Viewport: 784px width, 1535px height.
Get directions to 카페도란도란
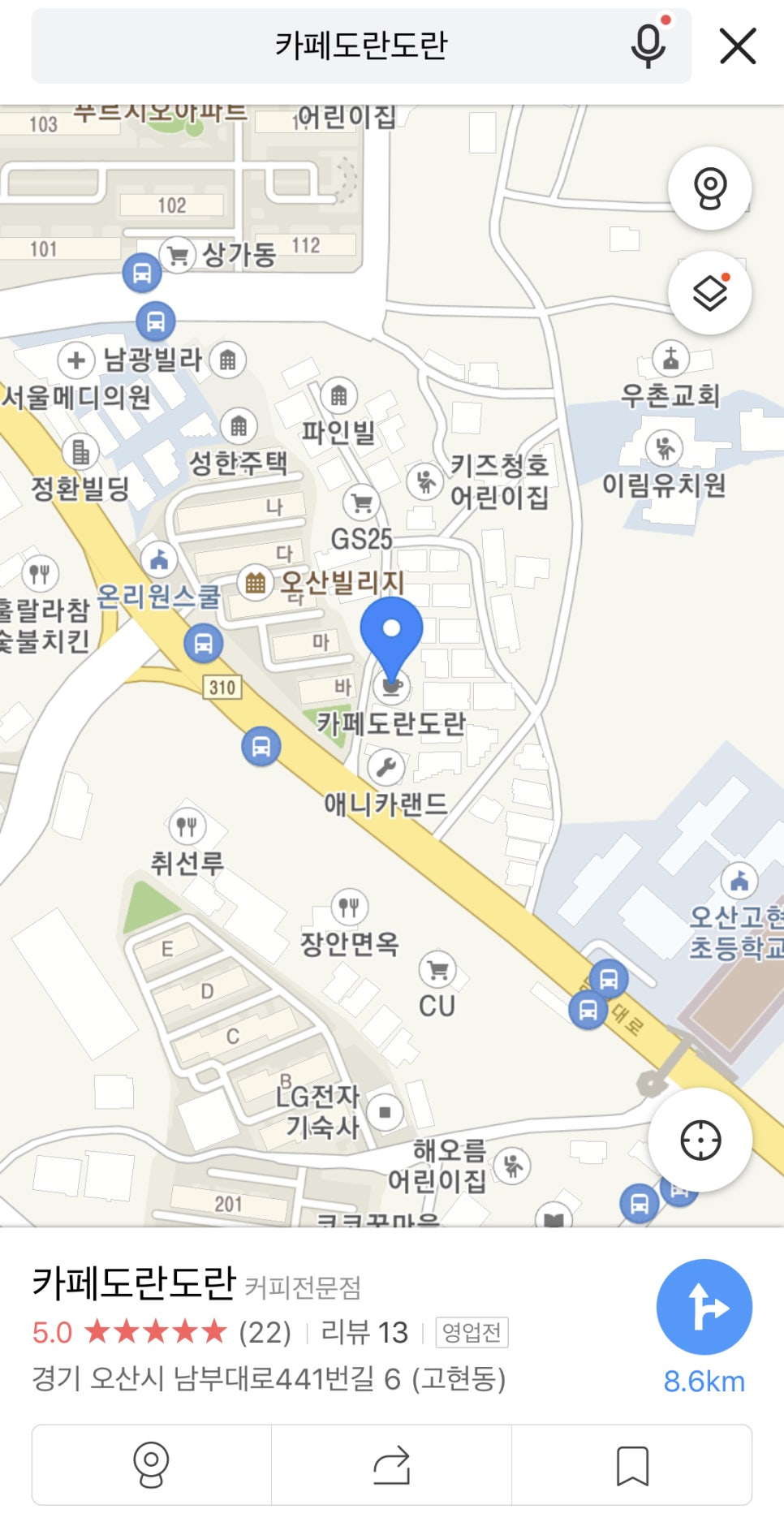click(704, 1307)
